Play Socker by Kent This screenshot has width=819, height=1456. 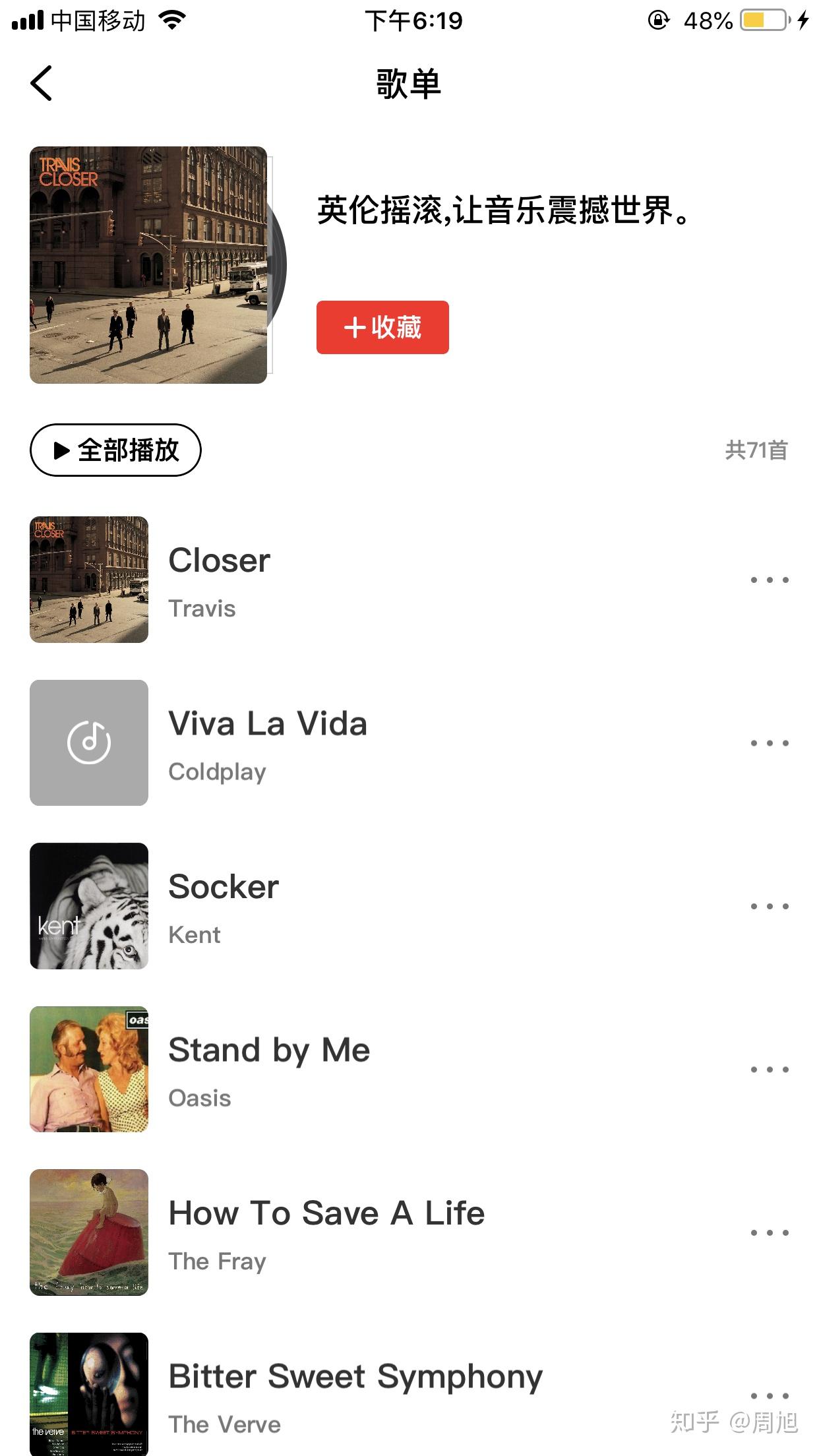409,906
